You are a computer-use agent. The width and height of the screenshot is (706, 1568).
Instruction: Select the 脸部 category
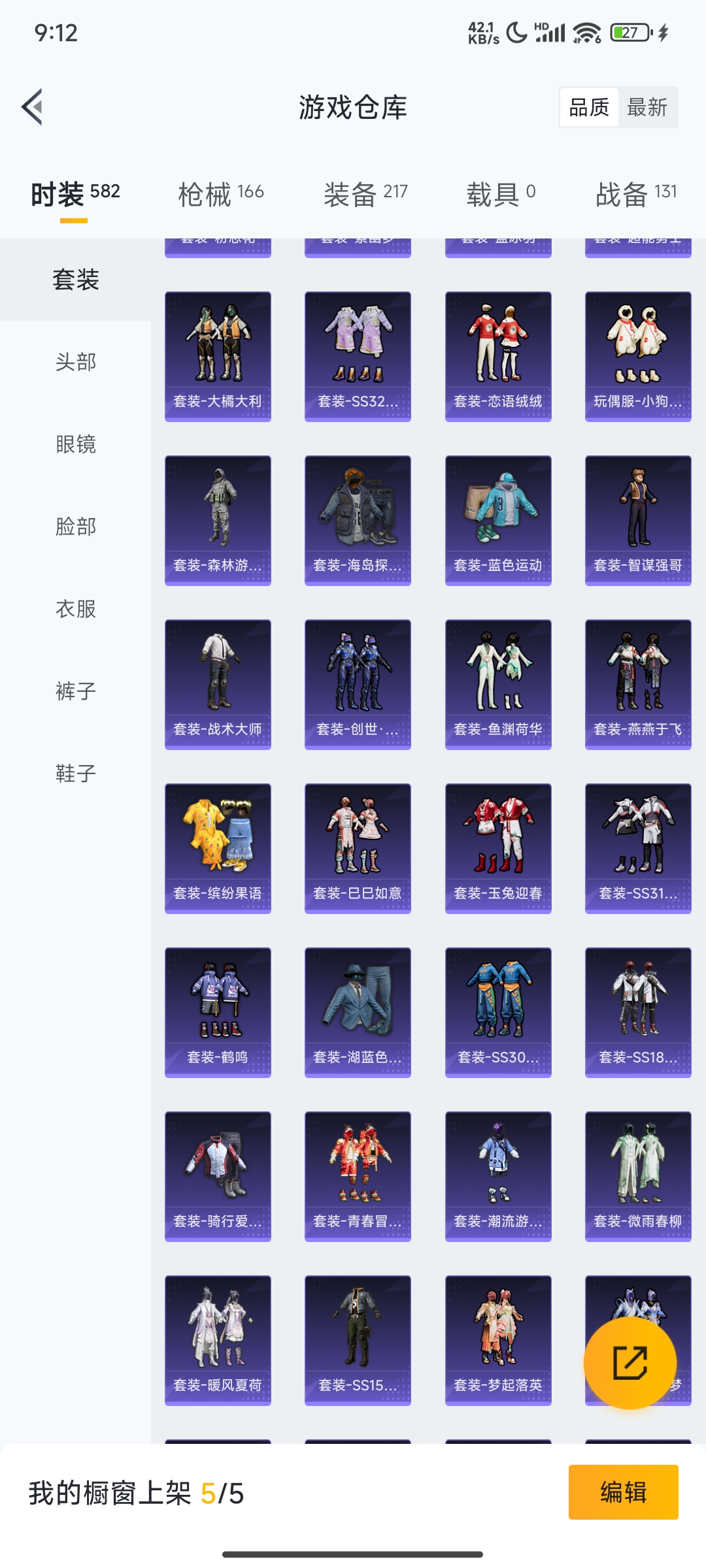[x=76, y=527]
